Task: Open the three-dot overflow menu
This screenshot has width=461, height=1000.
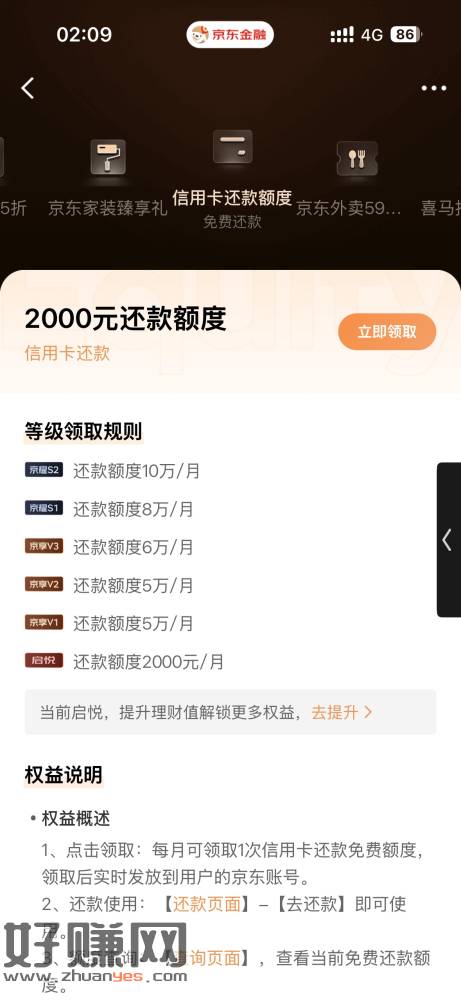Action: 434,88
